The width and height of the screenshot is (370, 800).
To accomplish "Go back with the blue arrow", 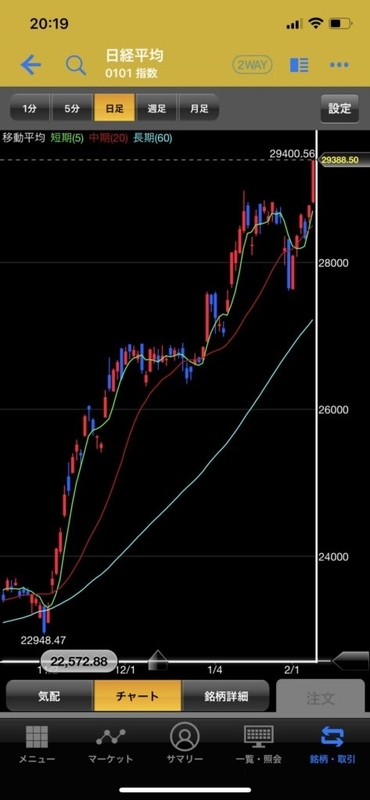I will [31, 65].
